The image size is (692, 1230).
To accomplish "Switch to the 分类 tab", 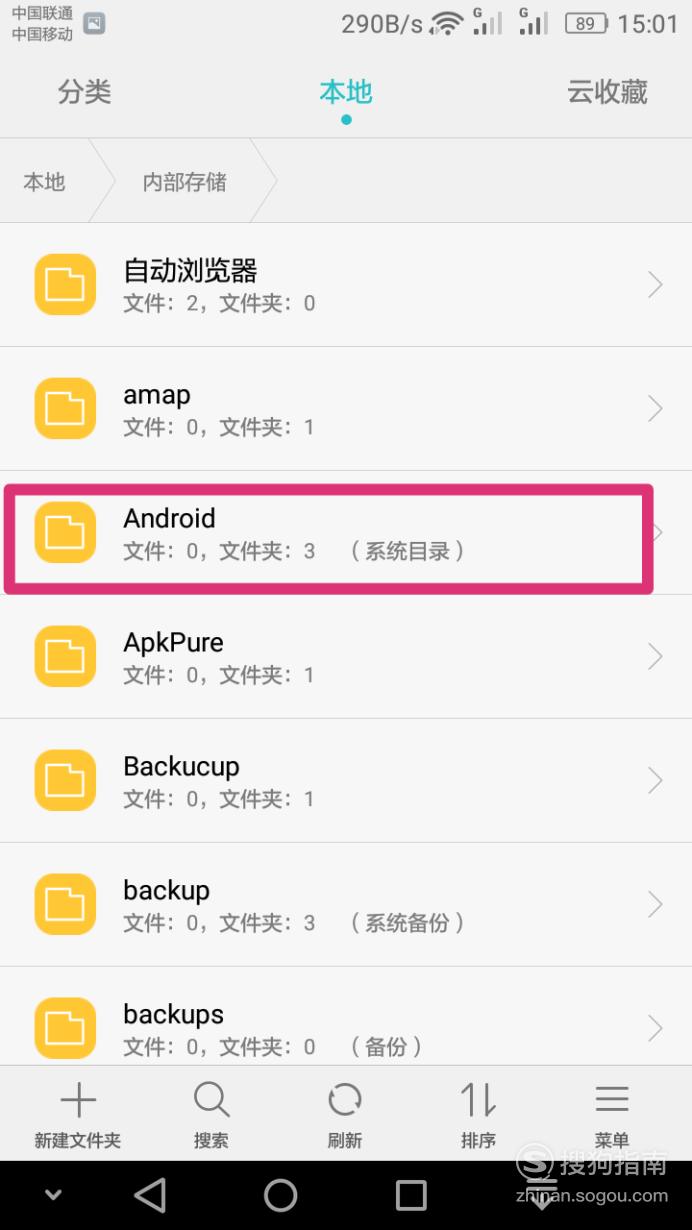I will tap(84, 92).
